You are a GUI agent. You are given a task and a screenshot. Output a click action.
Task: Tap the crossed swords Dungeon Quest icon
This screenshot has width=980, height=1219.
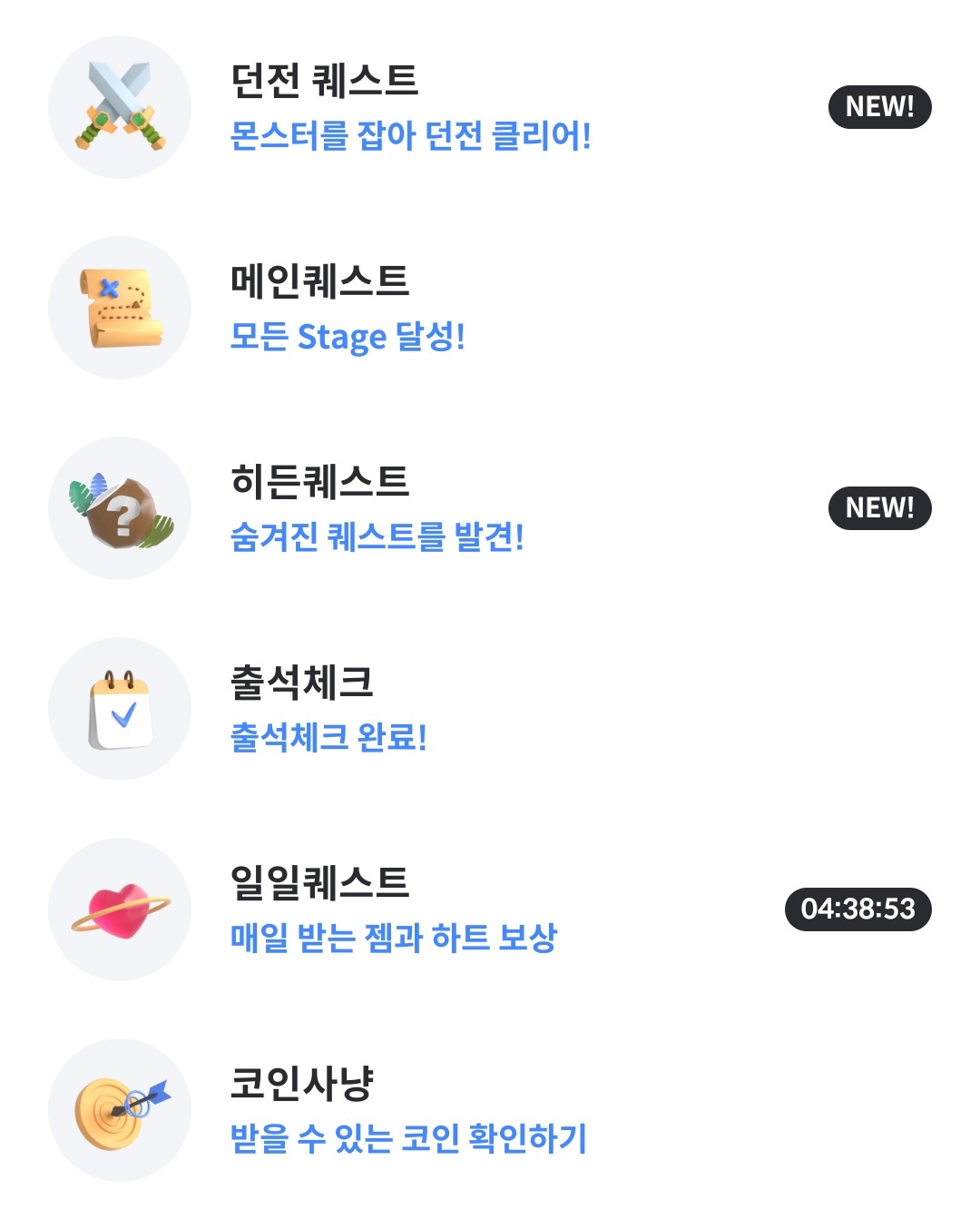(120, 106)
